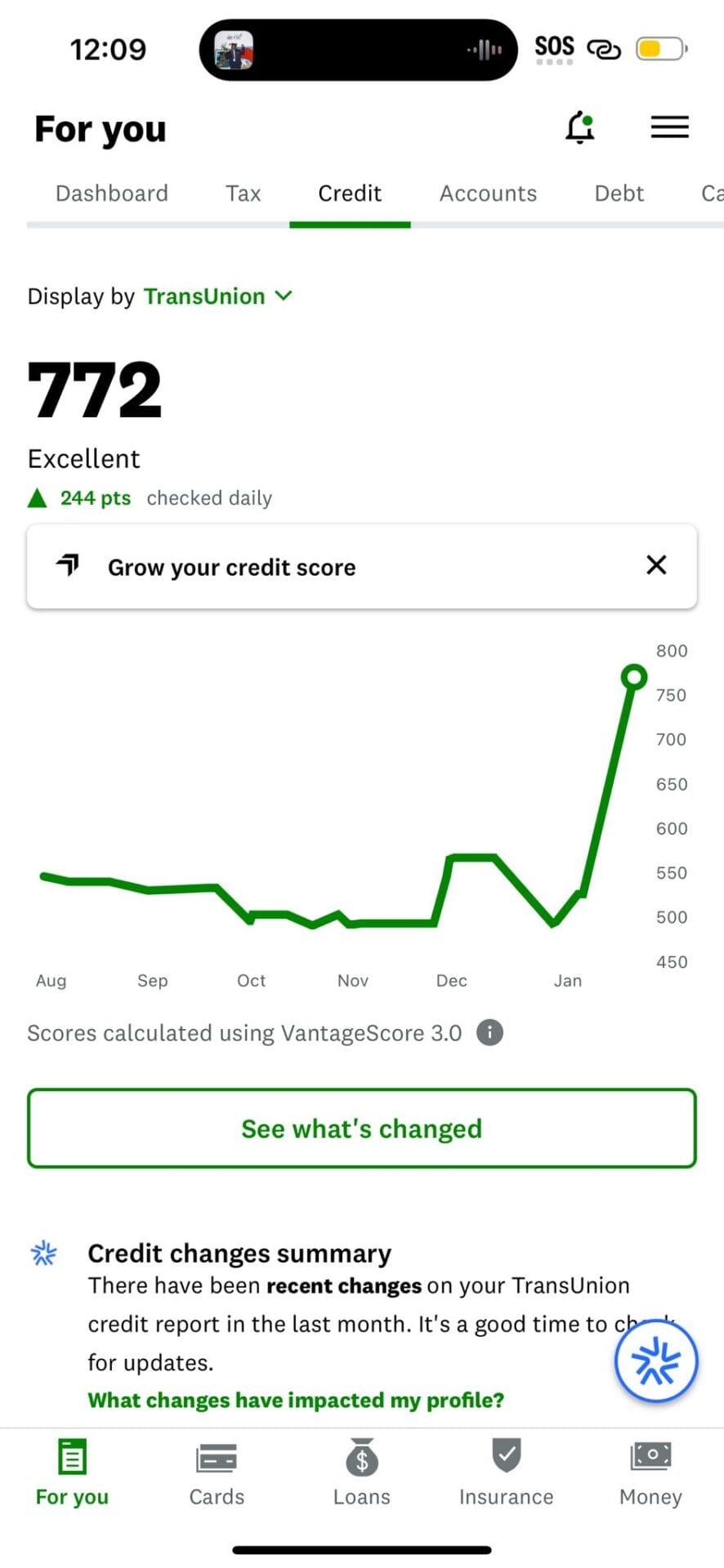Select the latest score point on chart
Viewport: 724px width, 1568px height.
(x=634, y=677)
